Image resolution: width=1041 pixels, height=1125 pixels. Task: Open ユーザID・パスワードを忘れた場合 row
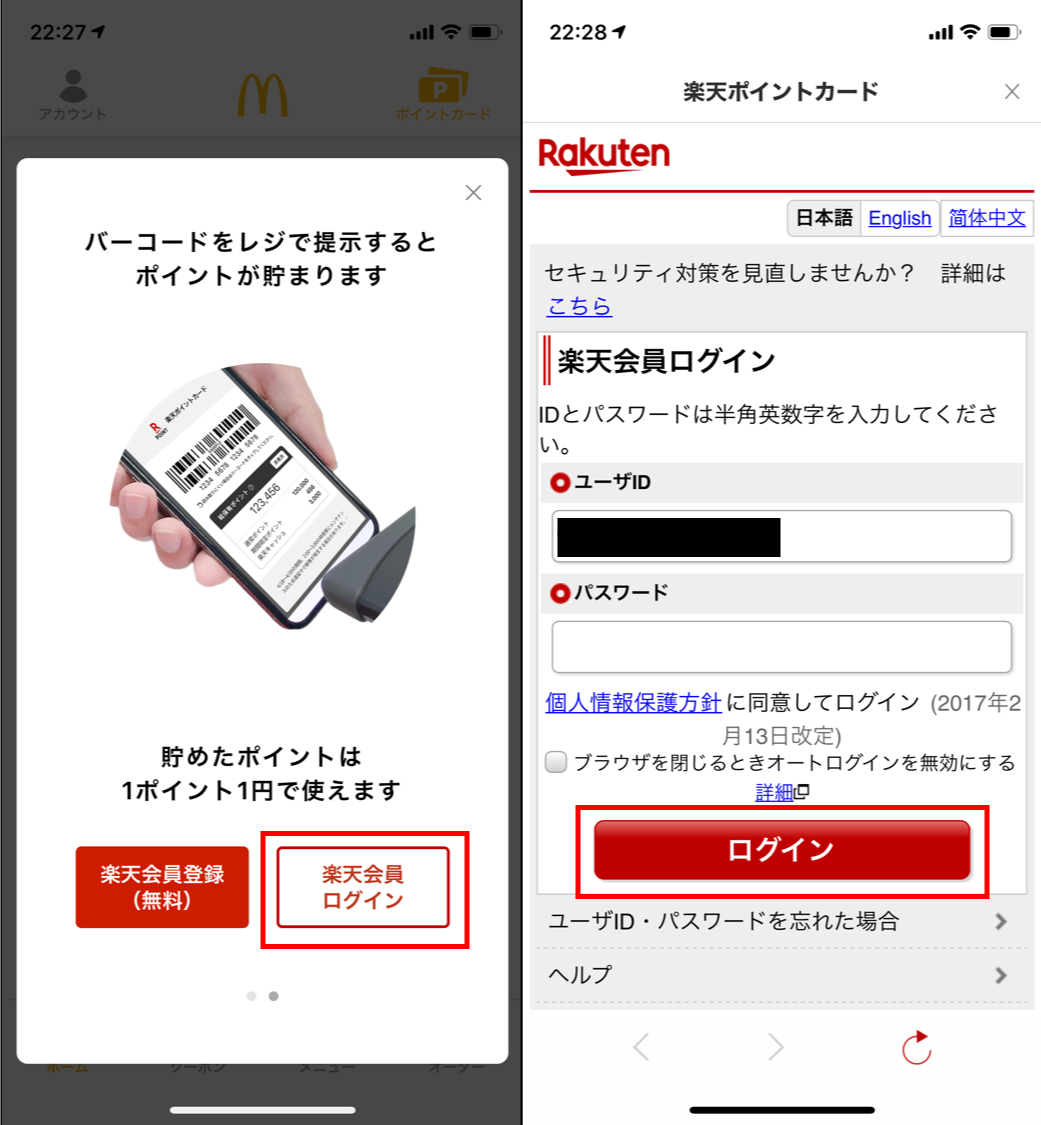pyautogui.click(x=779, y=921)
